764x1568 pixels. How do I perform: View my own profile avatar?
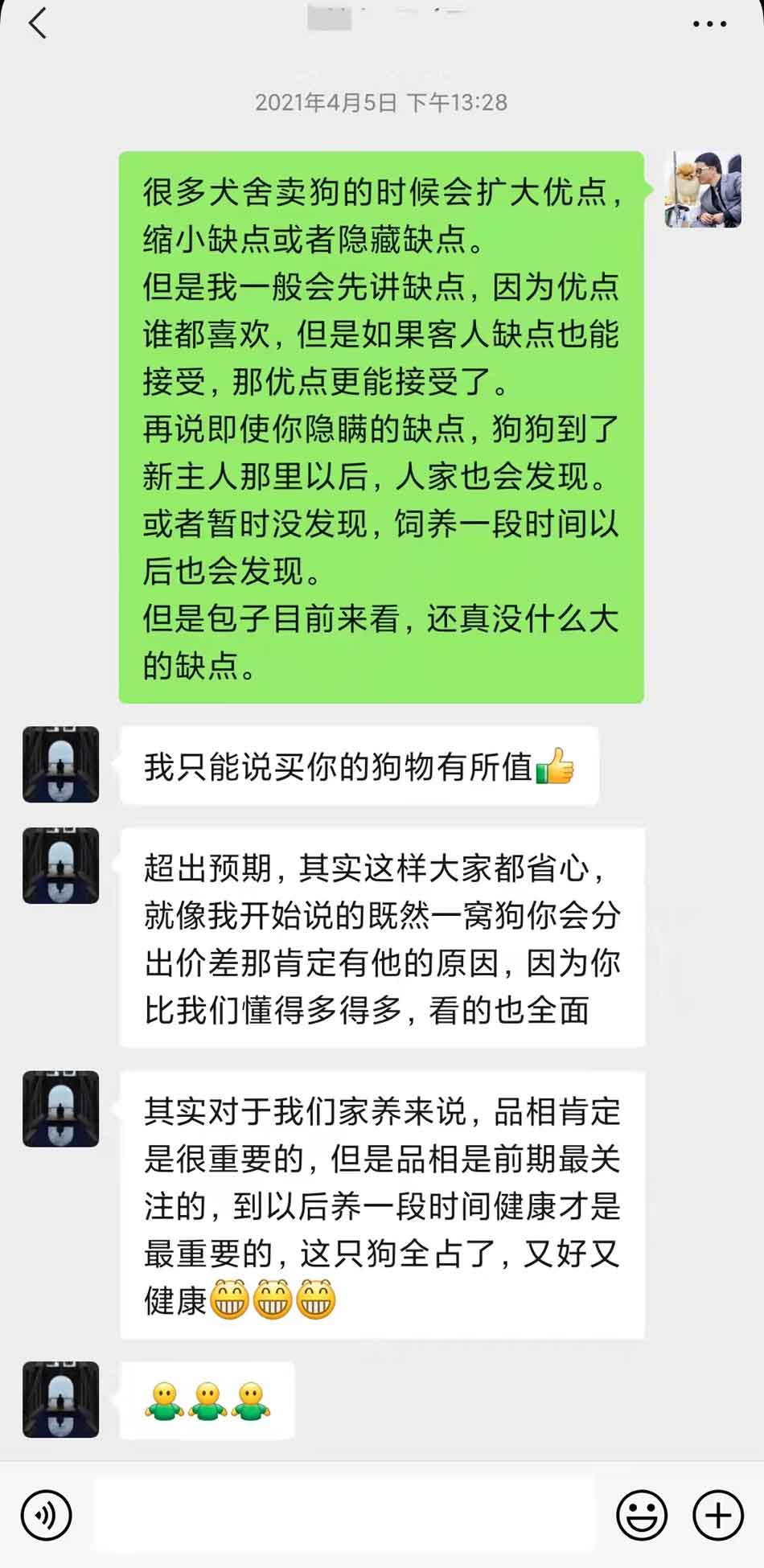702,190
